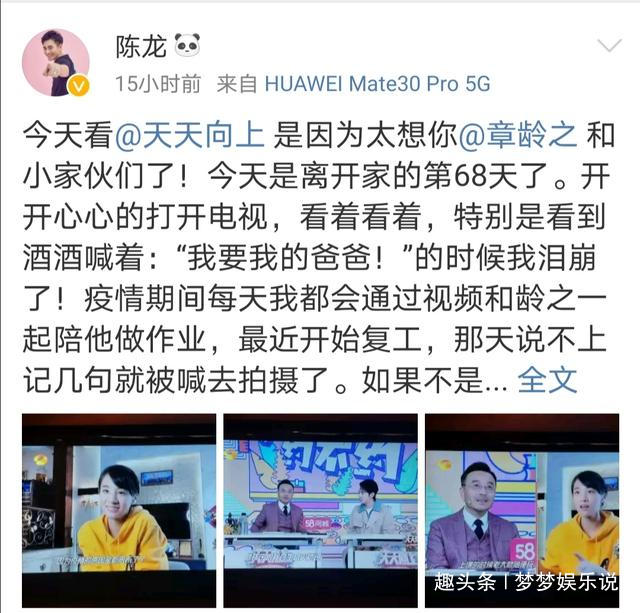Open 陈龙's profile avatar
The image size is (640, 613).
pyautogui.click(x=57, y=60)
